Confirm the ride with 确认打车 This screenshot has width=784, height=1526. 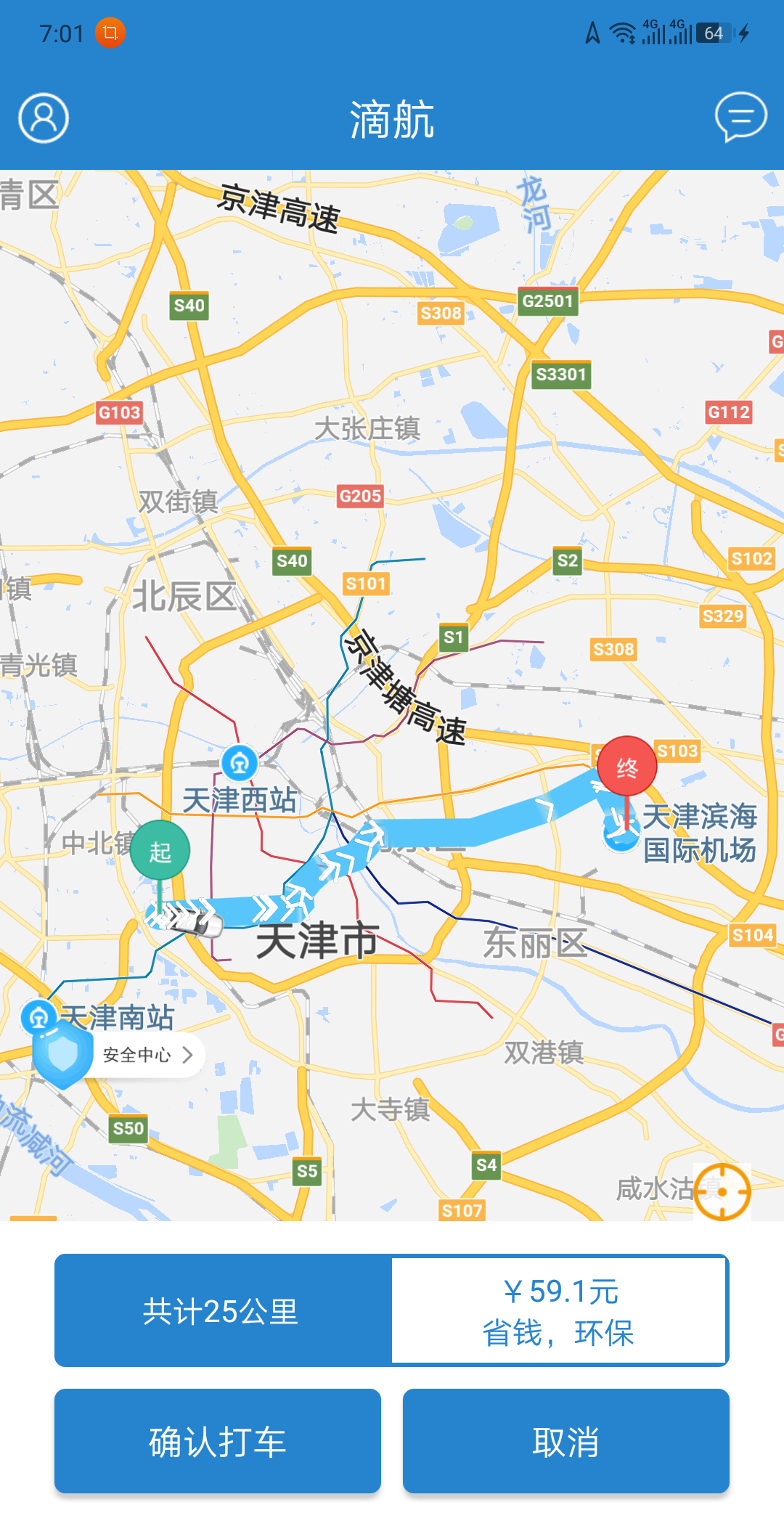(x=218, y=1441)
